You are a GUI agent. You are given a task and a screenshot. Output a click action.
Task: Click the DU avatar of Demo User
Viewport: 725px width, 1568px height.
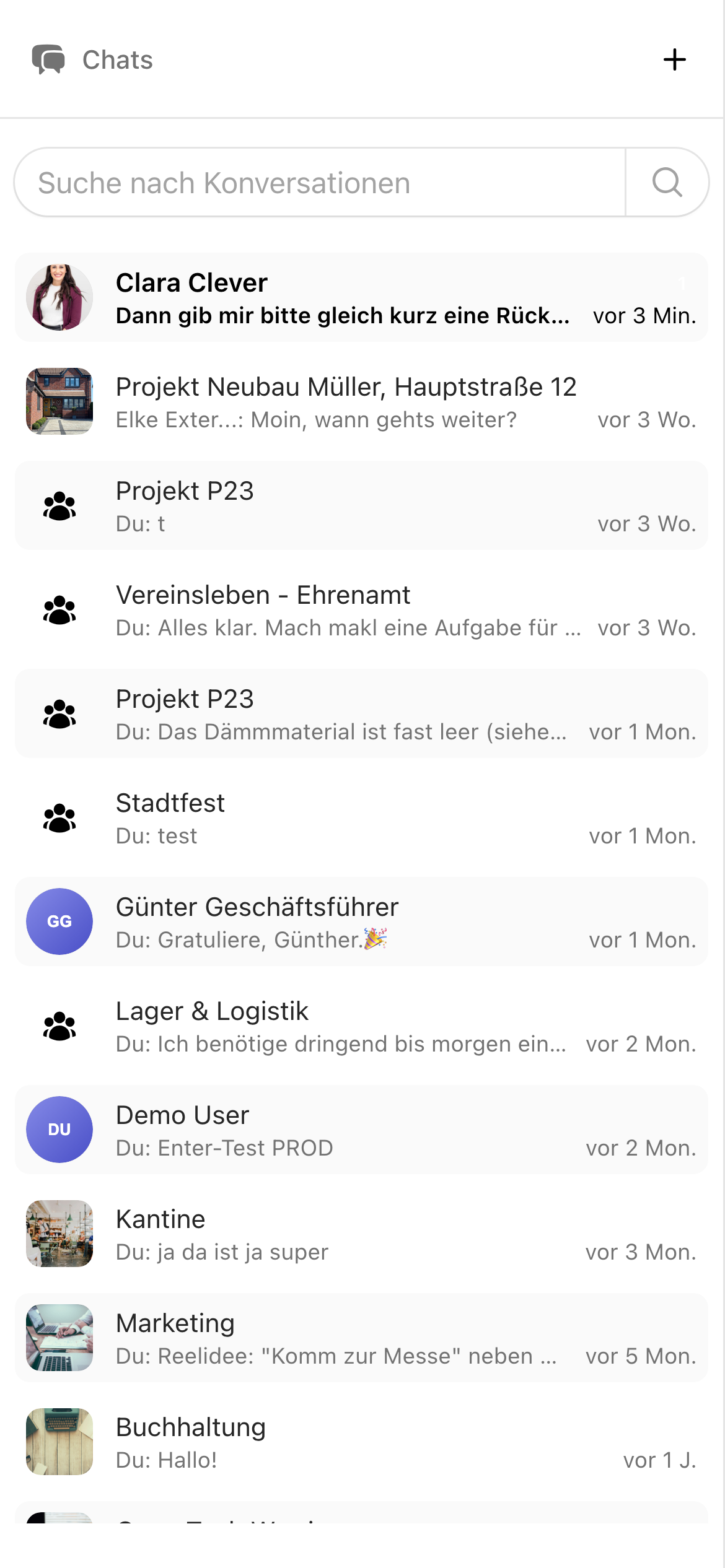coord(59,1129)
